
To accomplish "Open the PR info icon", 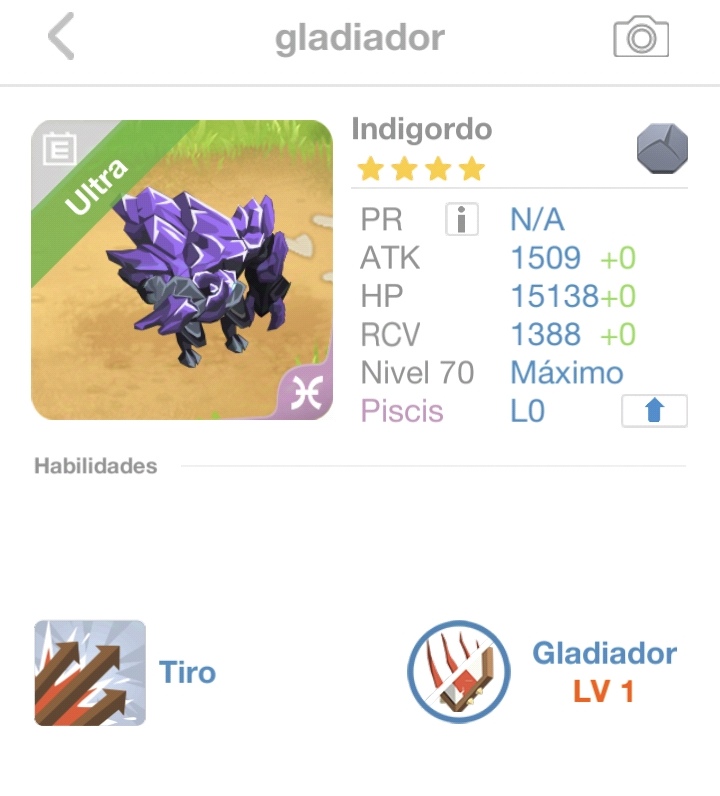I will (461, 219).
